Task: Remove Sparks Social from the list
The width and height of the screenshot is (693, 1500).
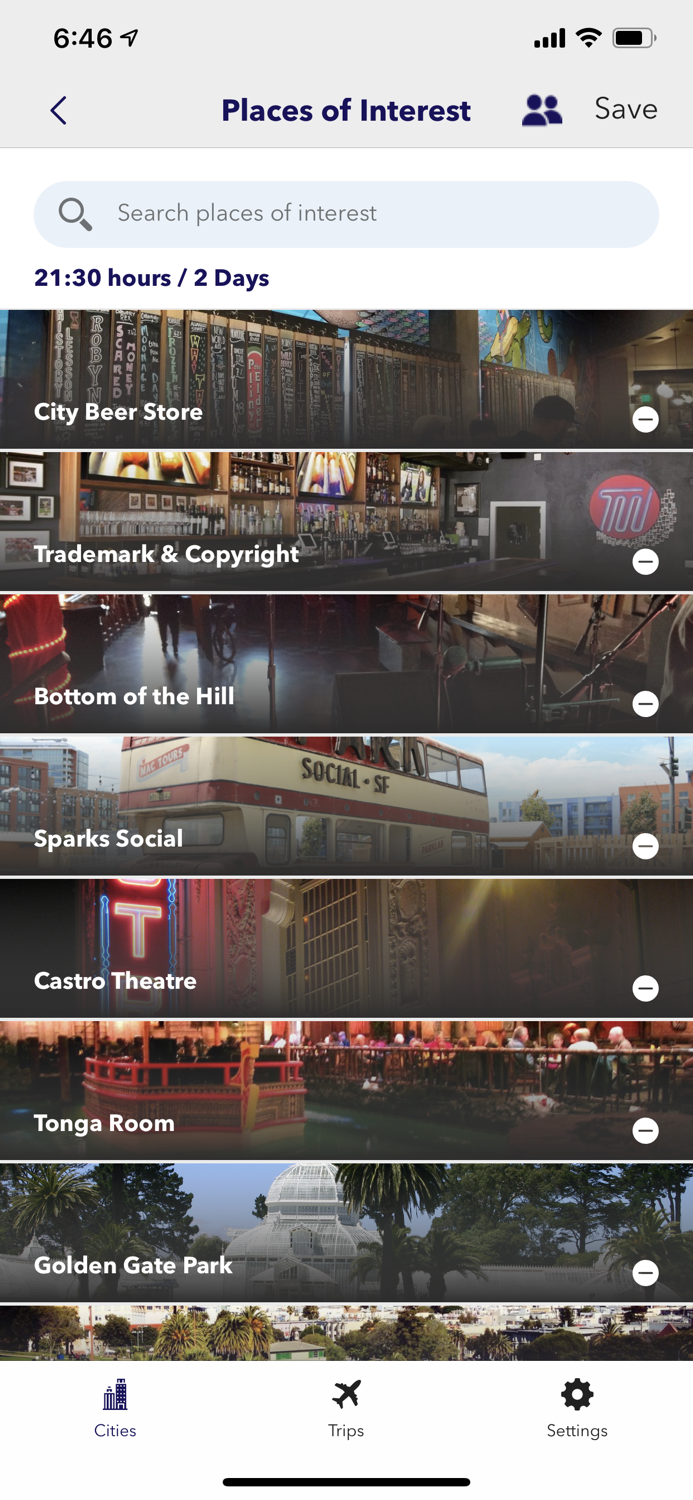Action: 646,846
